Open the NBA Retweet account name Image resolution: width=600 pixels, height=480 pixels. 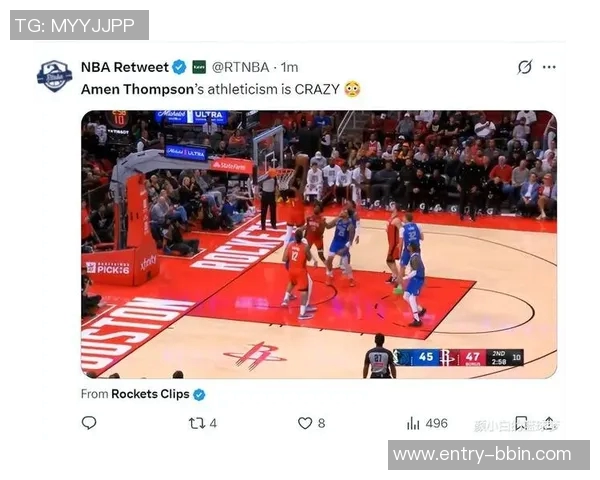click(x=124, y=67)
